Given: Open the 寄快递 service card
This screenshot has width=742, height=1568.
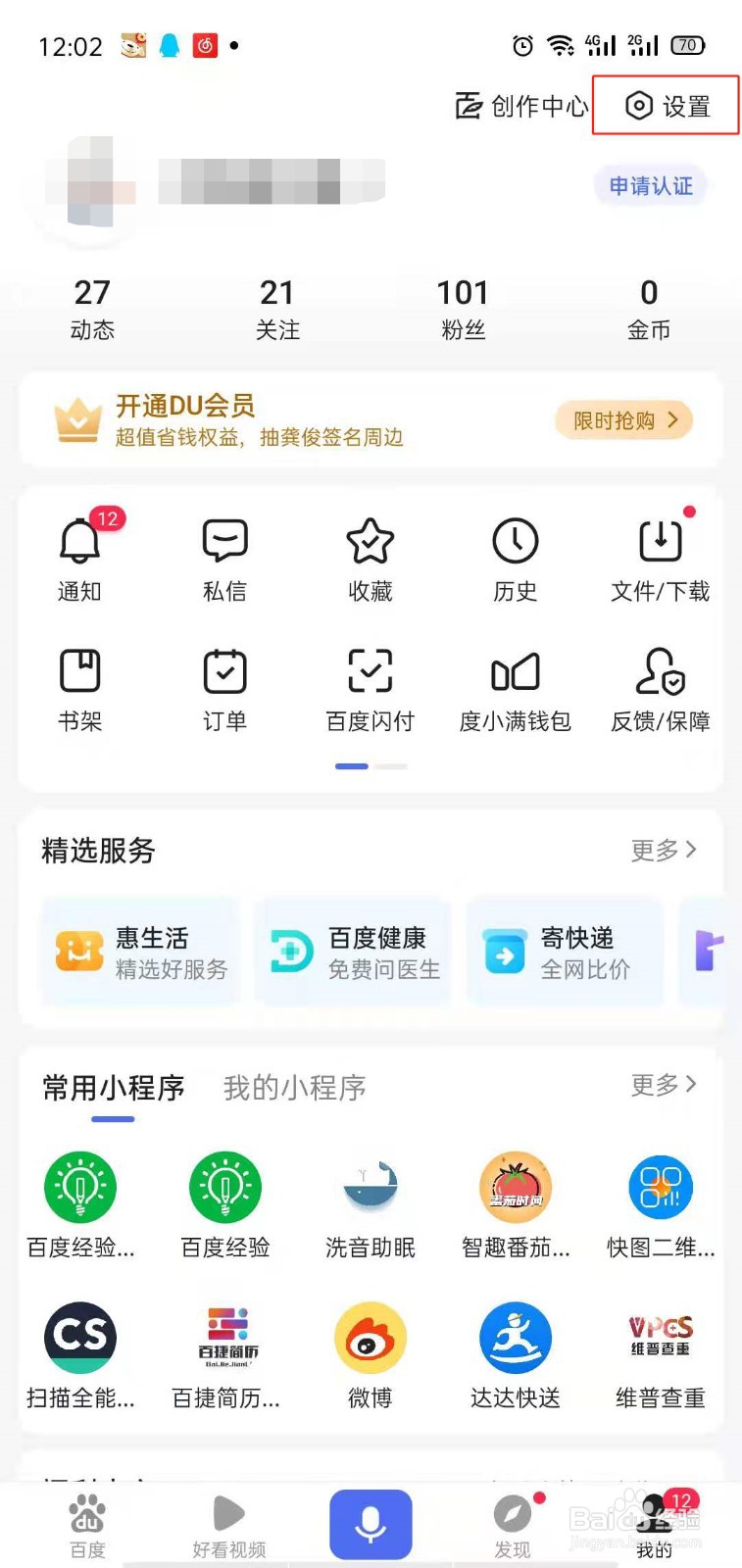Looking at the screenshot, I should click(x=565, y=952).
